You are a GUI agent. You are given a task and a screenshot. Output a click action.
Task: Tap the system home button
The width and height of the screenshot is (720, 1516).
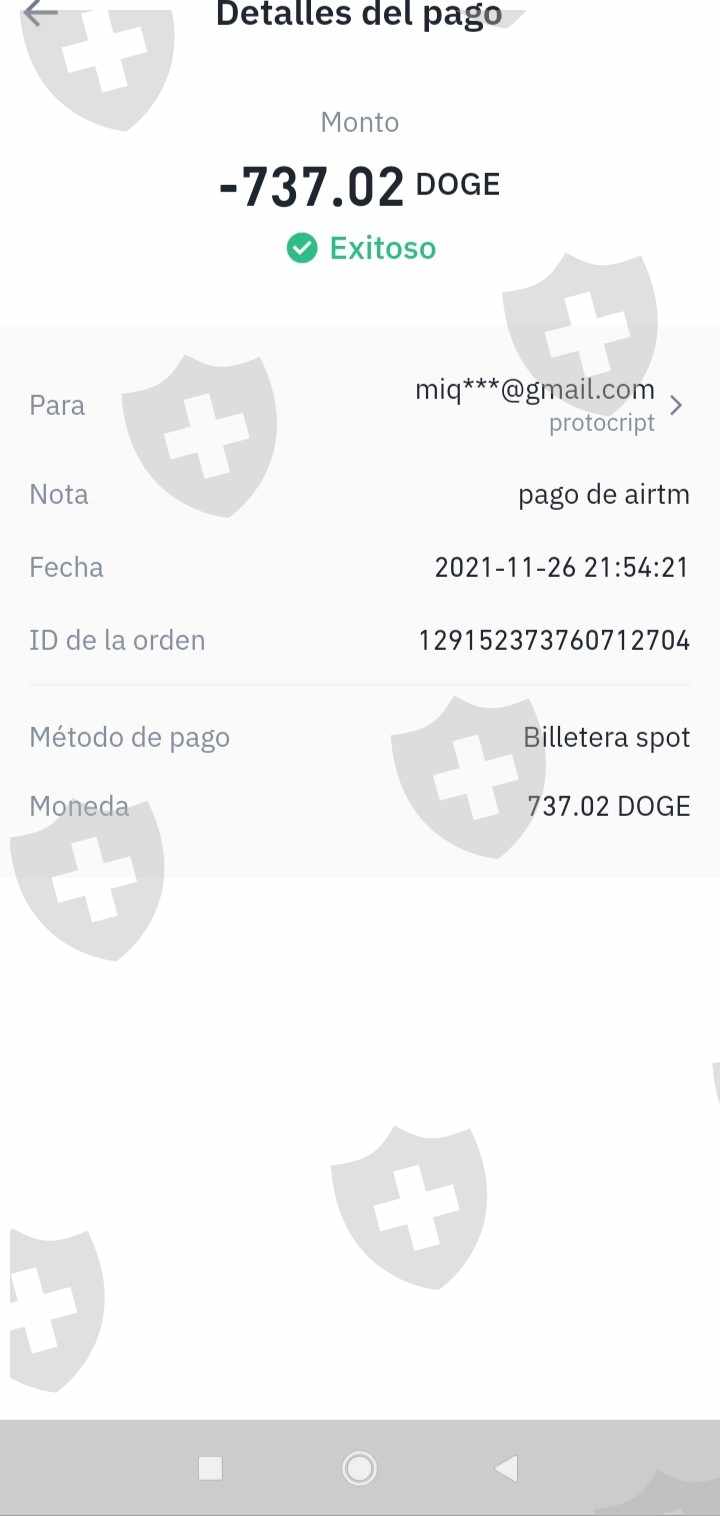click(359, 1468)
